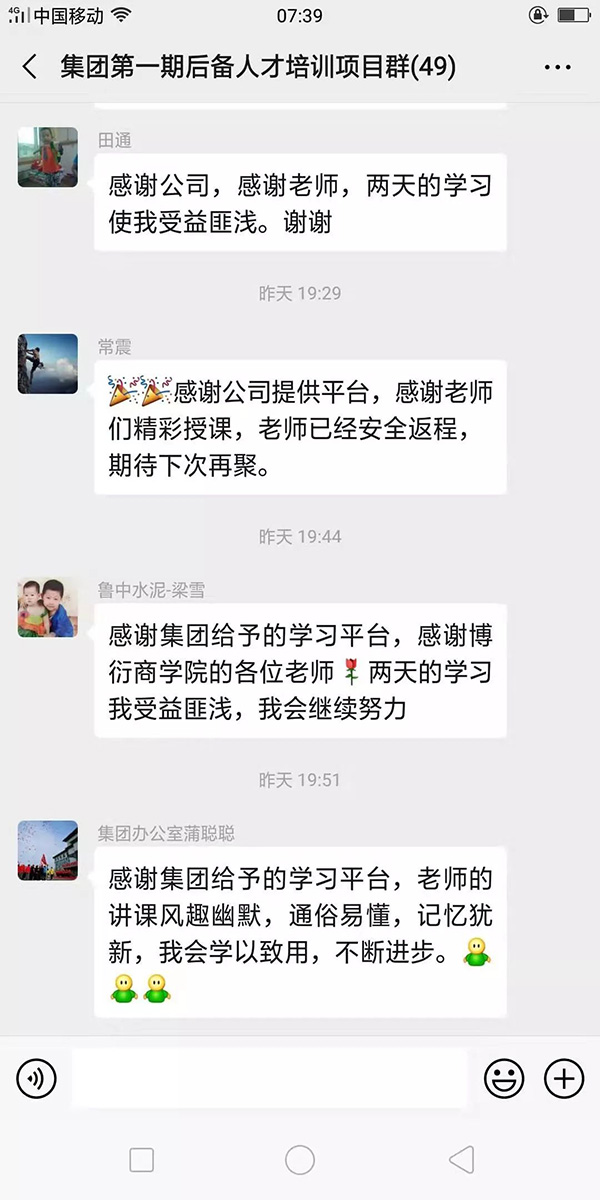Open the emoji picker
The height and width of the screenshot is (1200, 600).
pos(504,1078)
